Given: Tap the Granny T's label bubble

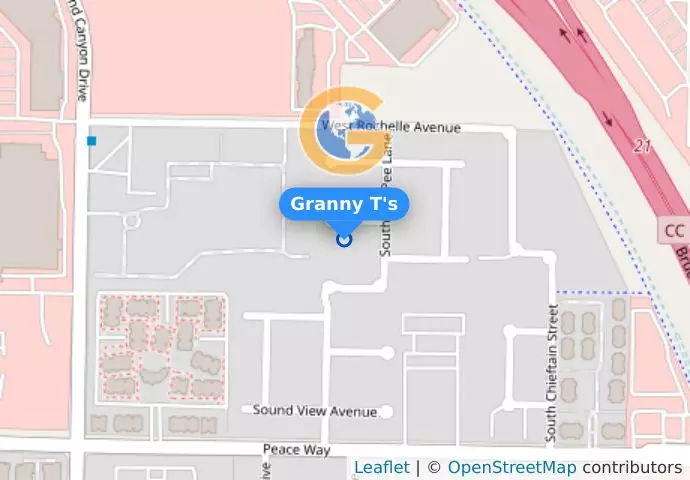Looking at the screenshot, I should click(x=344, y=204).
